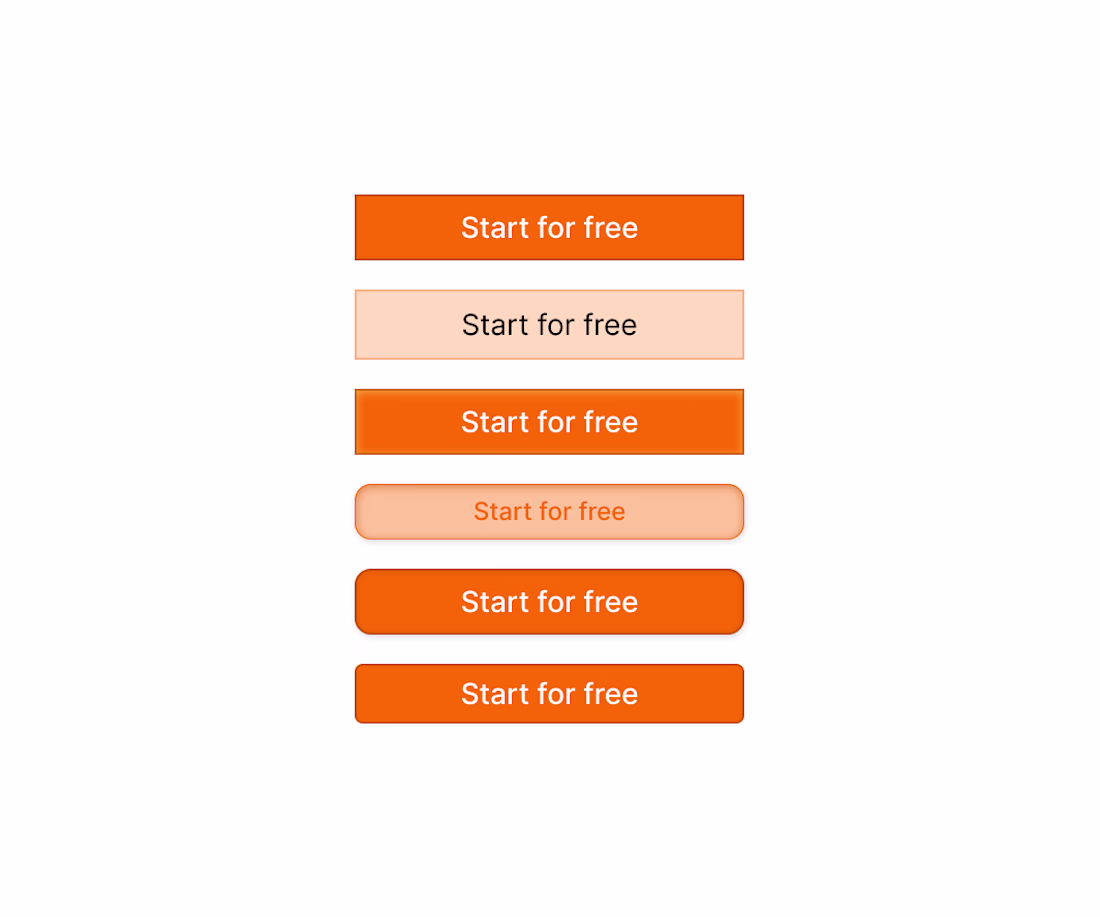Tap the top solid orange square-cornered Start for free button
1100x917 pixels.
pyautogui.click(x=549, y=228)
